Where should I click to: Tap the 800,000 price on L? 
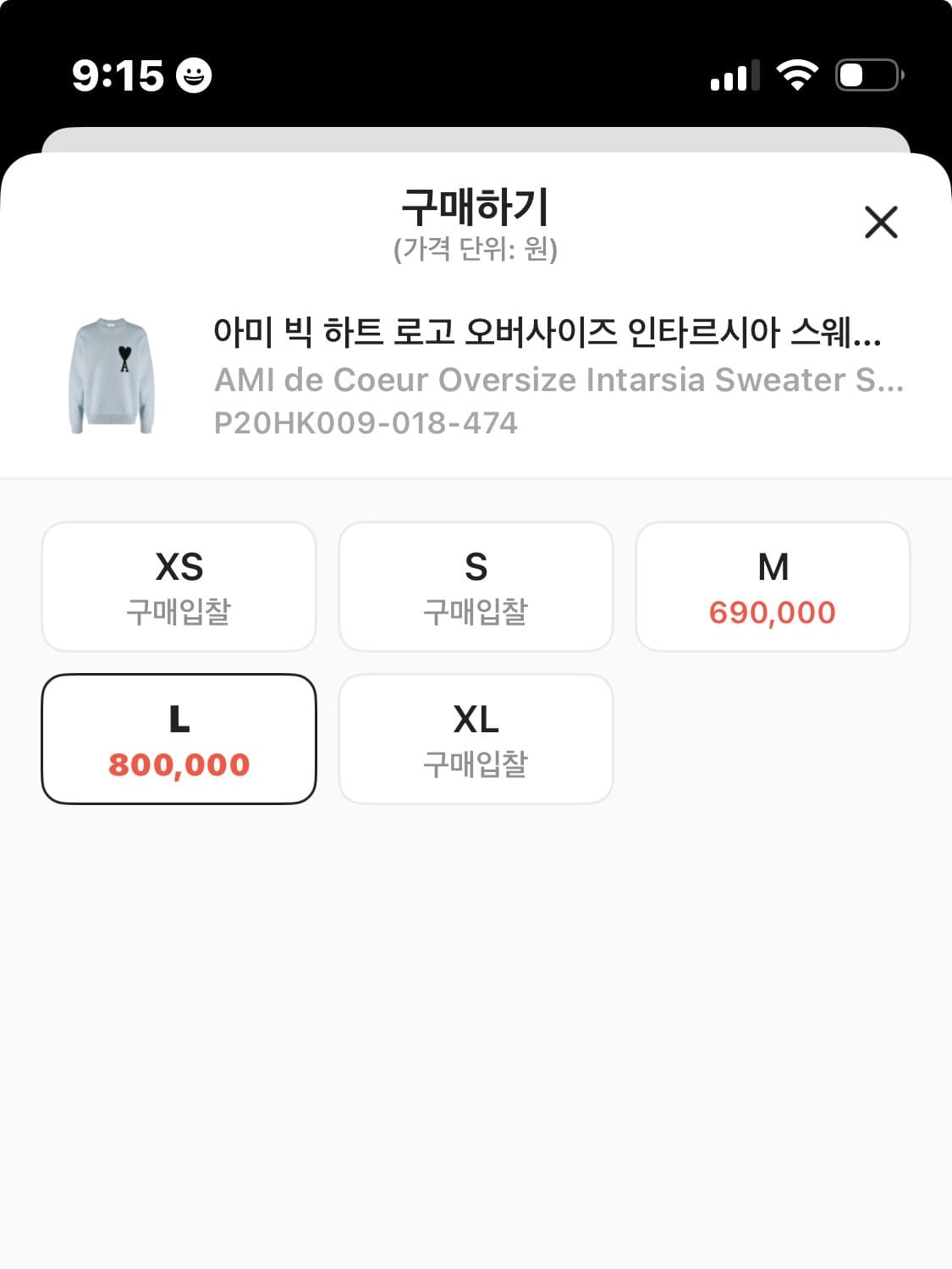coord(179,766)
